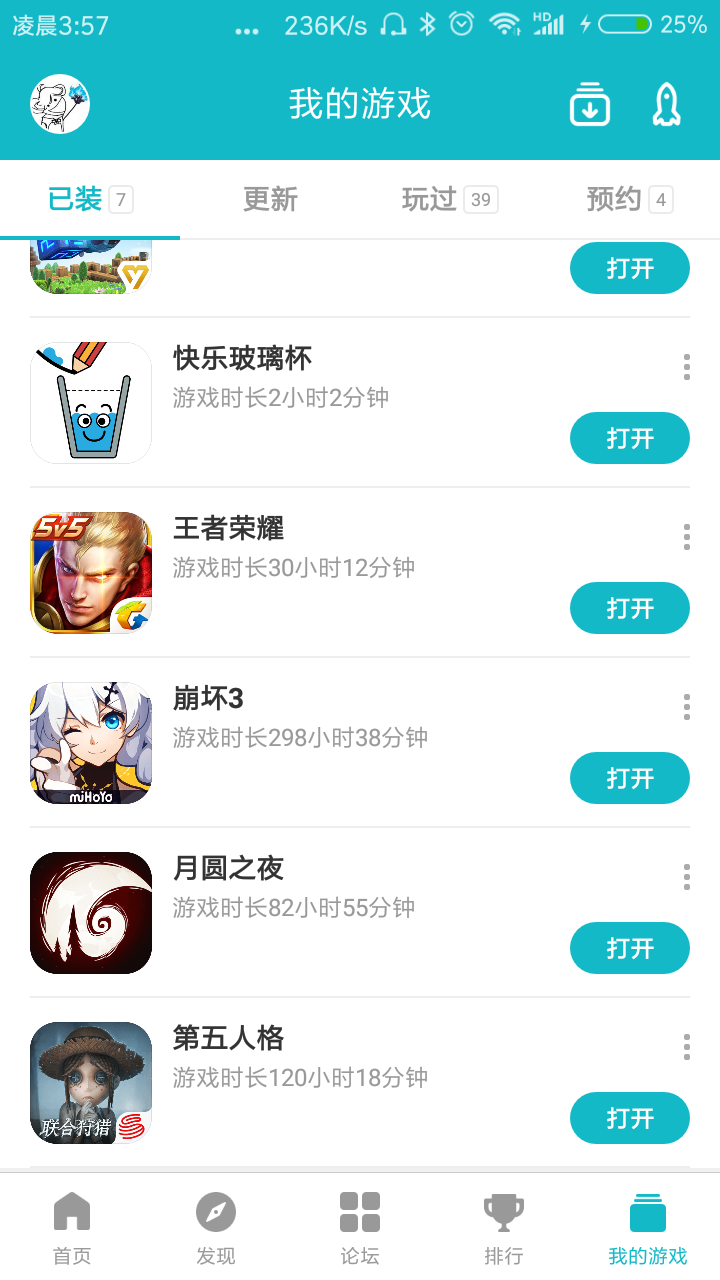Viewport: 720px width, 1280px height.
Task: Open more options for 崩坏3
Action: [x=687, y=707]
